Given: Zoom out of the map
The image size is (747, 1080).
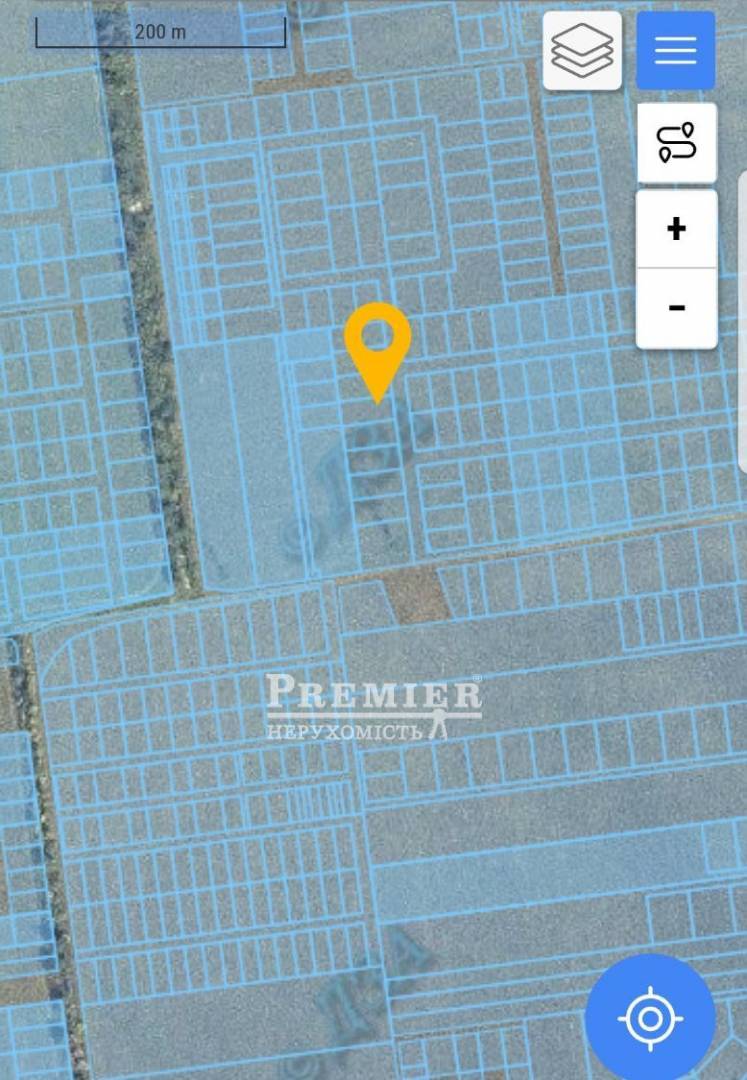Looking at the screenshot, I should pyautogui.click(x=676, y=308).
